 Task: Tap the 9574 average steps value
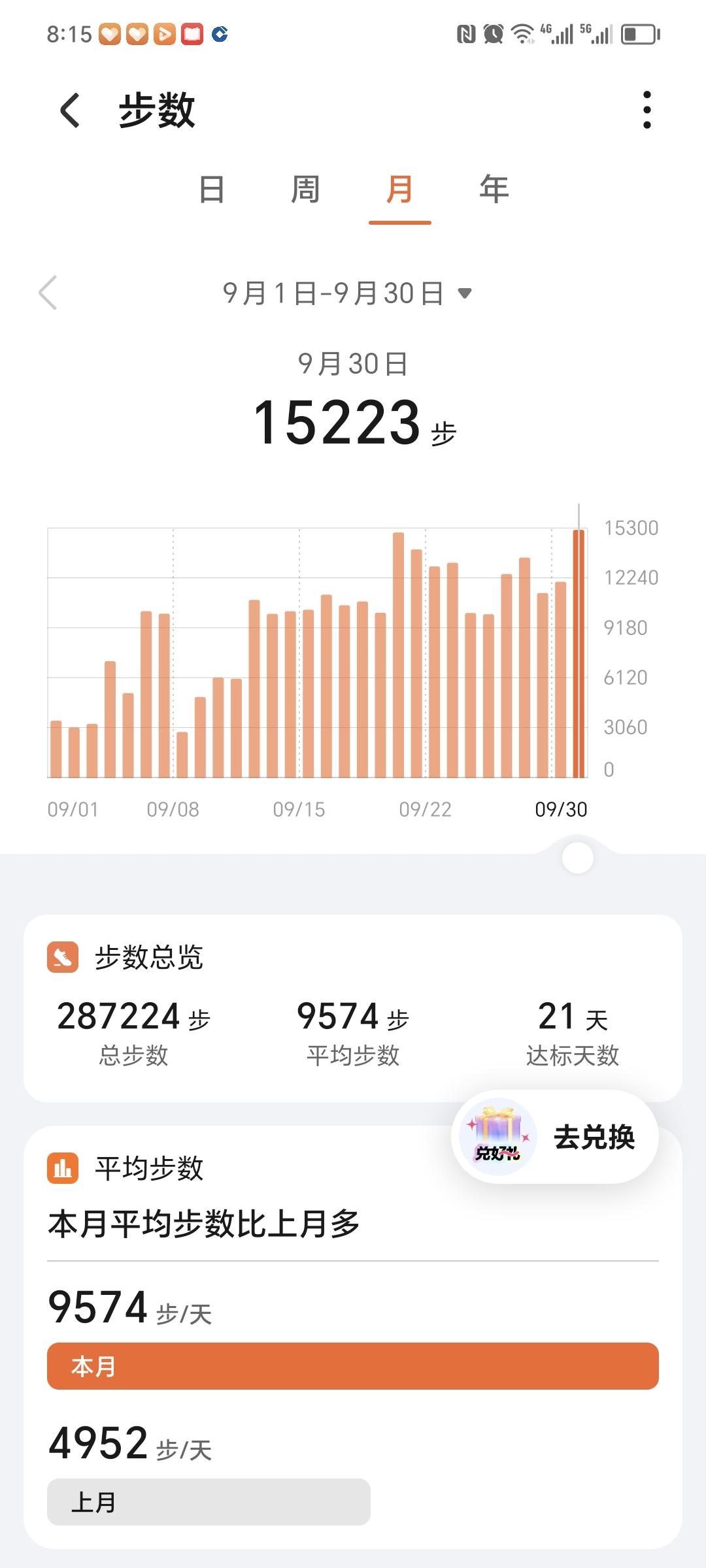point(353,1016)
